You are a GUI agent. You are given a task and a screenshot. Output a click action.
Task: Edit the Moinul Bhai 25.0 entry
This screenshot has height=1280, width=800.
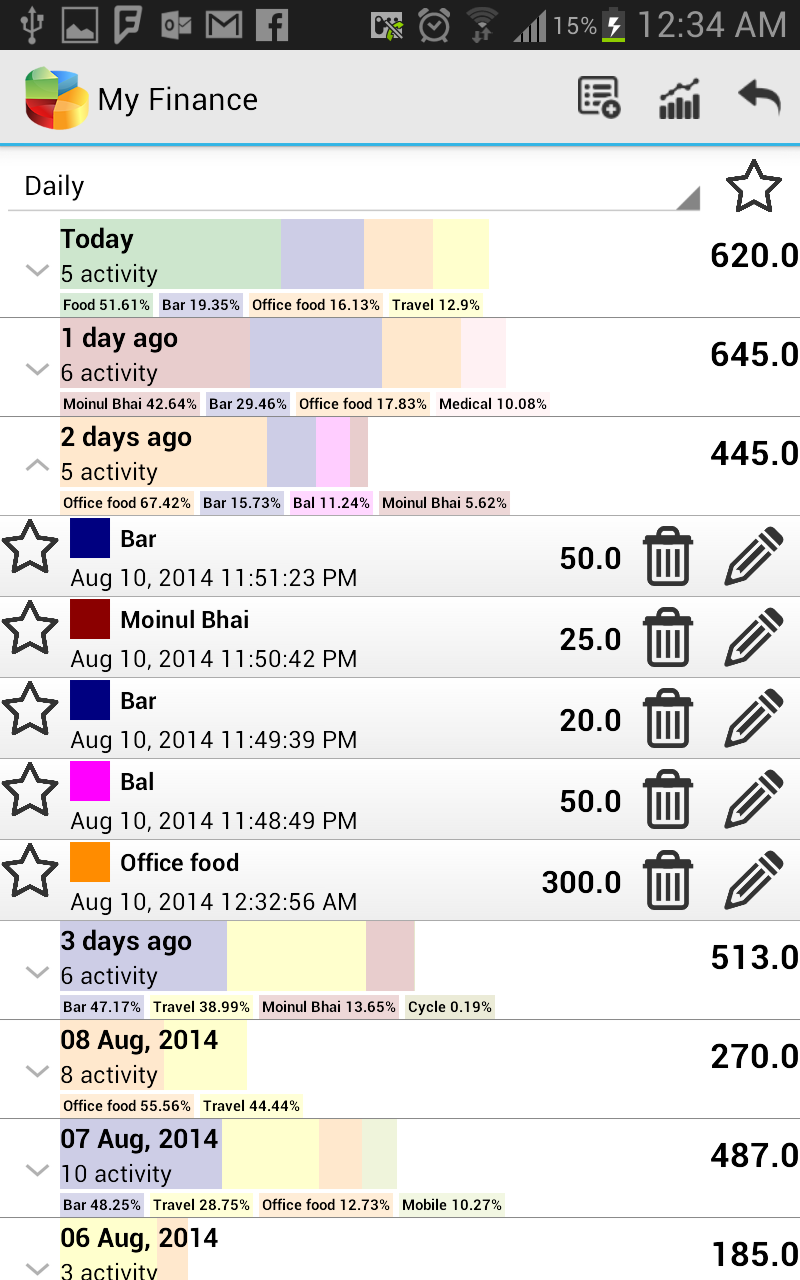click(753, 638)
